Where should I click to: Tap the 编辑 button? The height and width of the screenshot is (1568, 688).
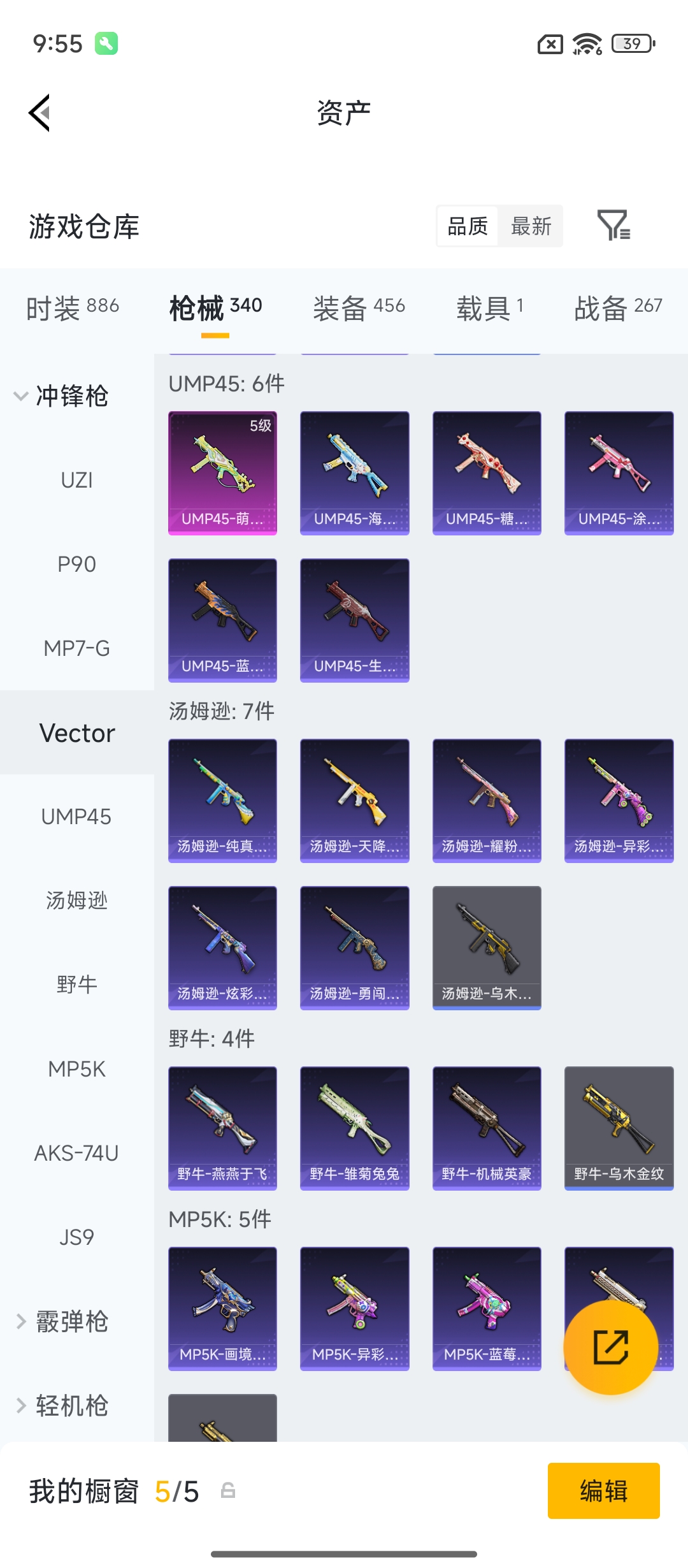click(603, 1491)
